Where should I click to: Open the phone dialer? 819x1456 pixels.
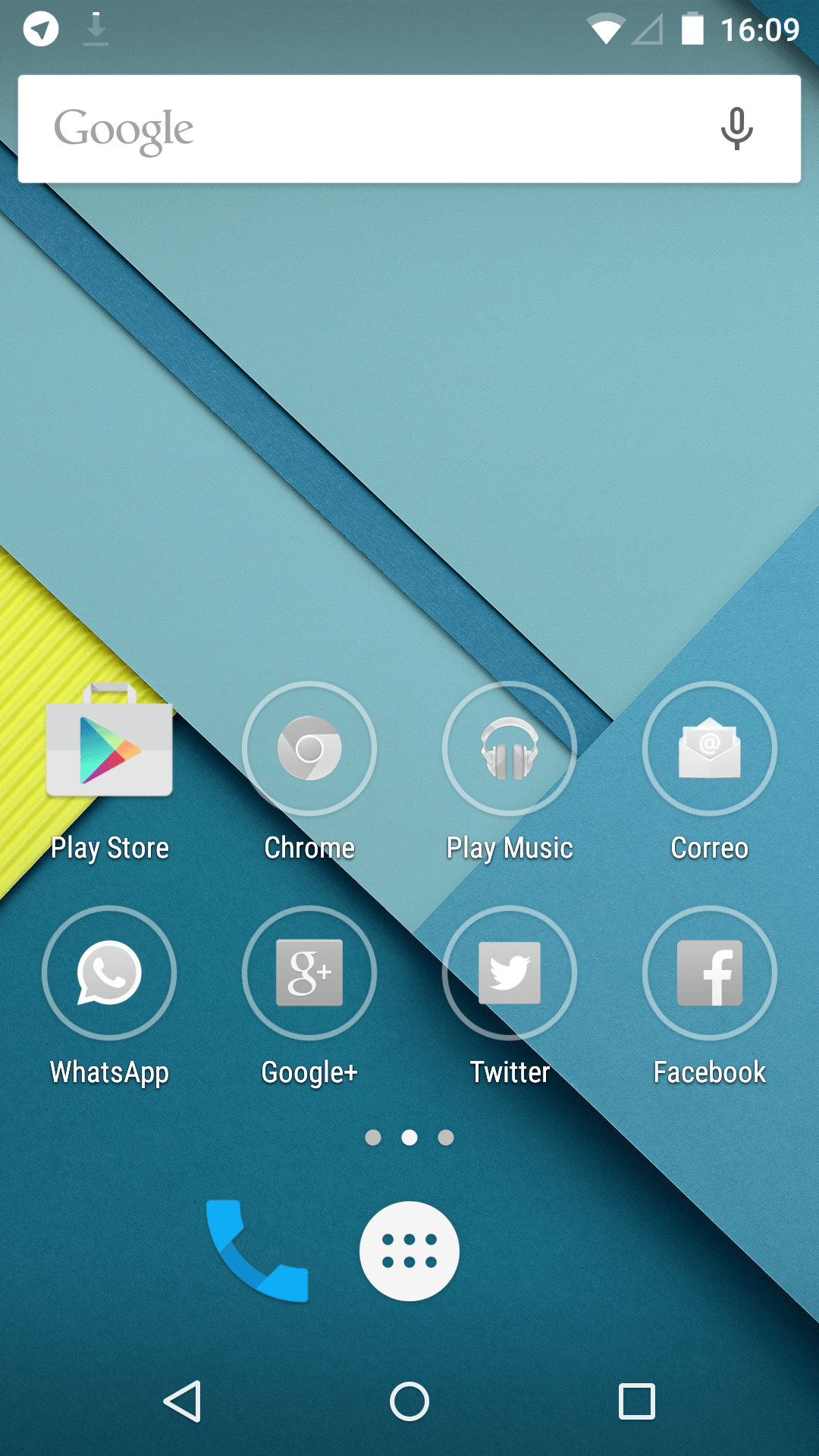tap(258, 1251)
